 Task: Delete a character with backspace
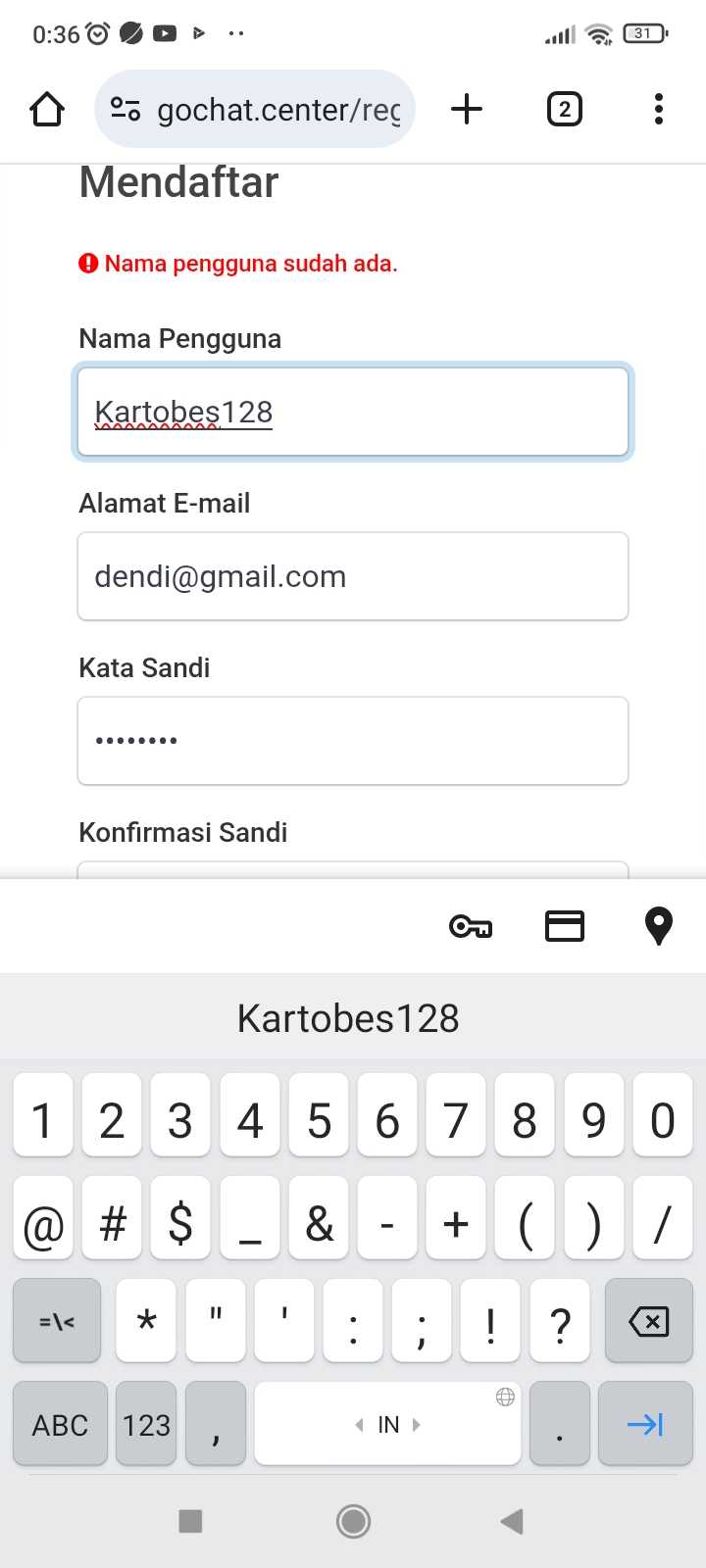pyautogui.click(x=648, y=1322)
